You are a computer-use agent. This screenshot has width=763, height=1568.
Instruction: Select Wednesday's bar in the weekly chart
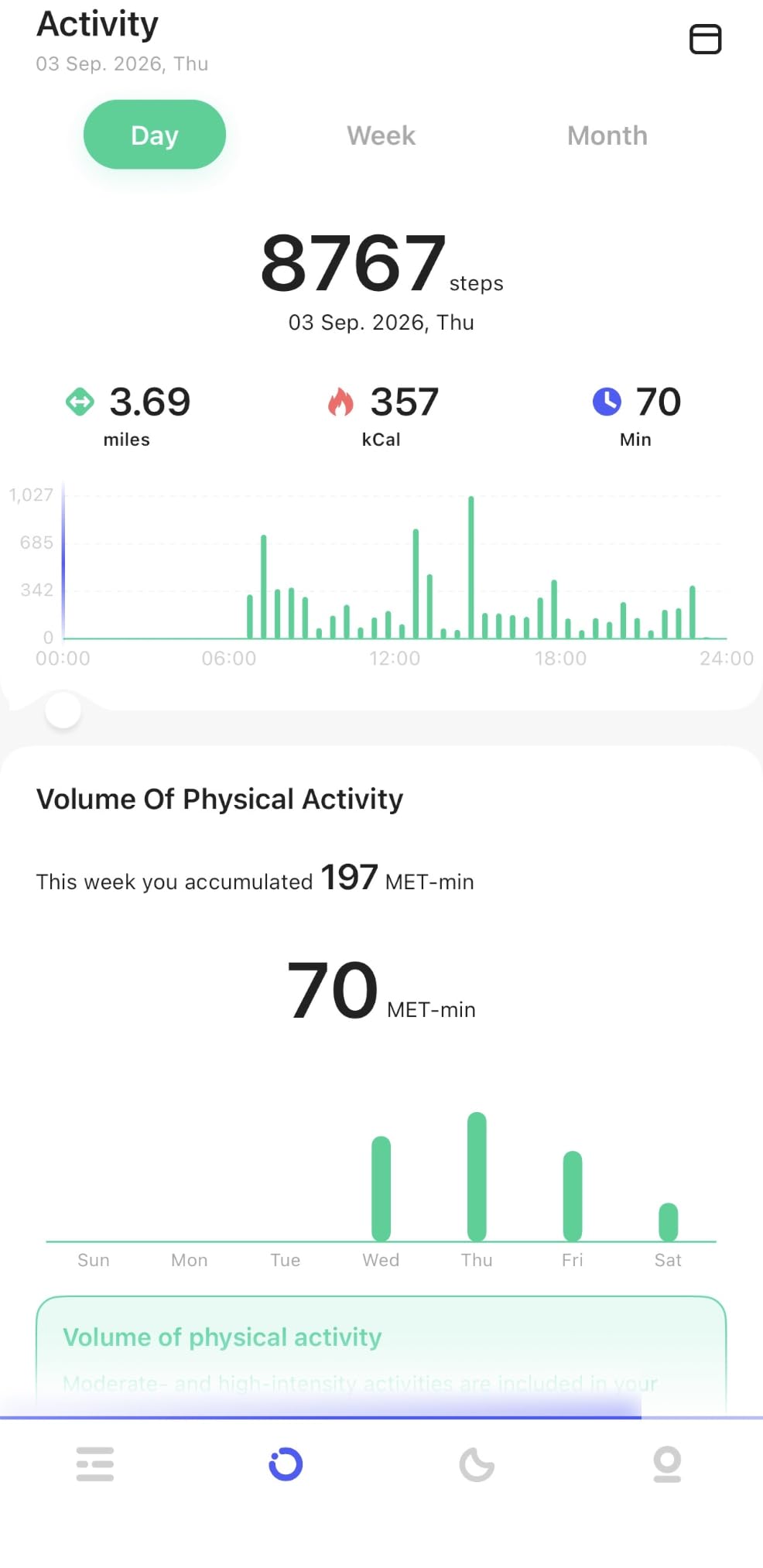click(381, 1188)
